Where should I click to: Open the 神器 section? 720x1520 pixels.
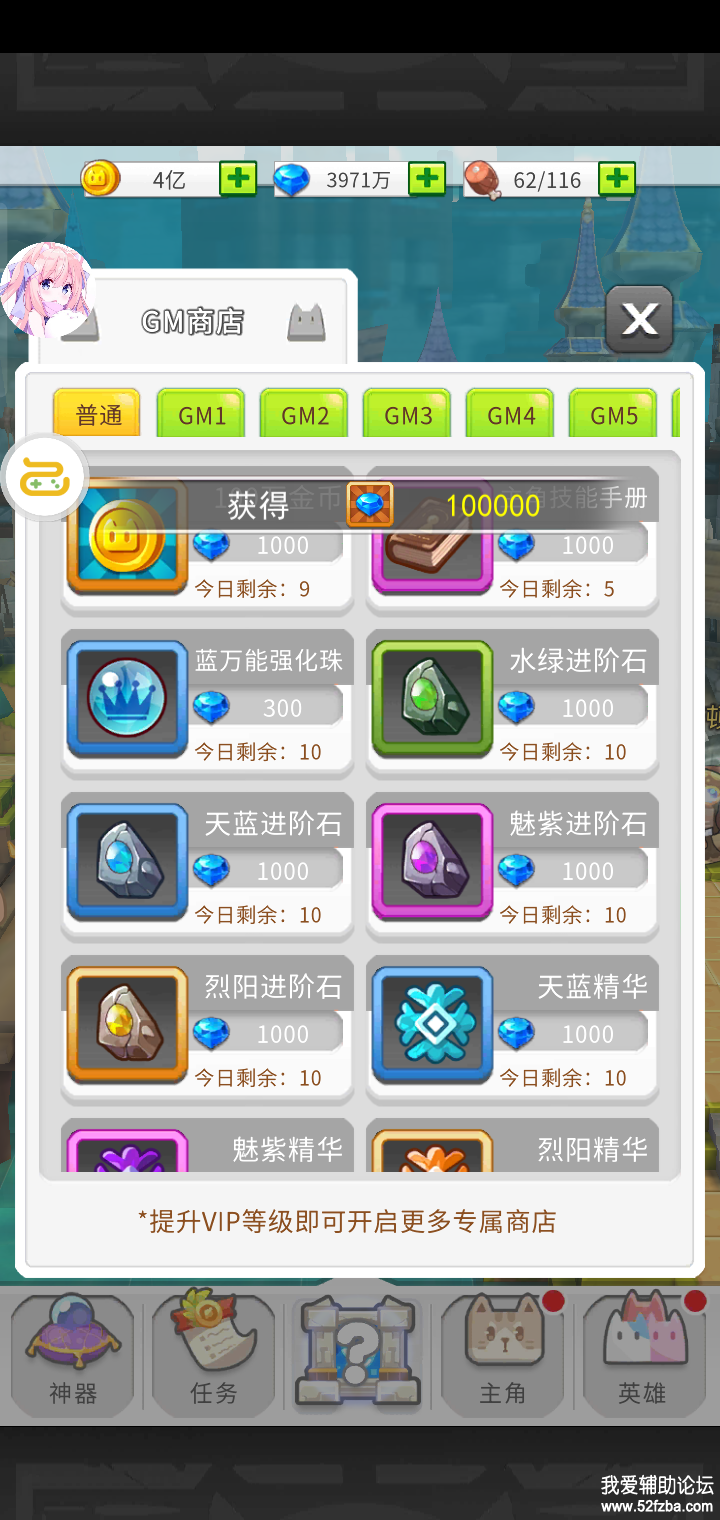point(73,1354)
